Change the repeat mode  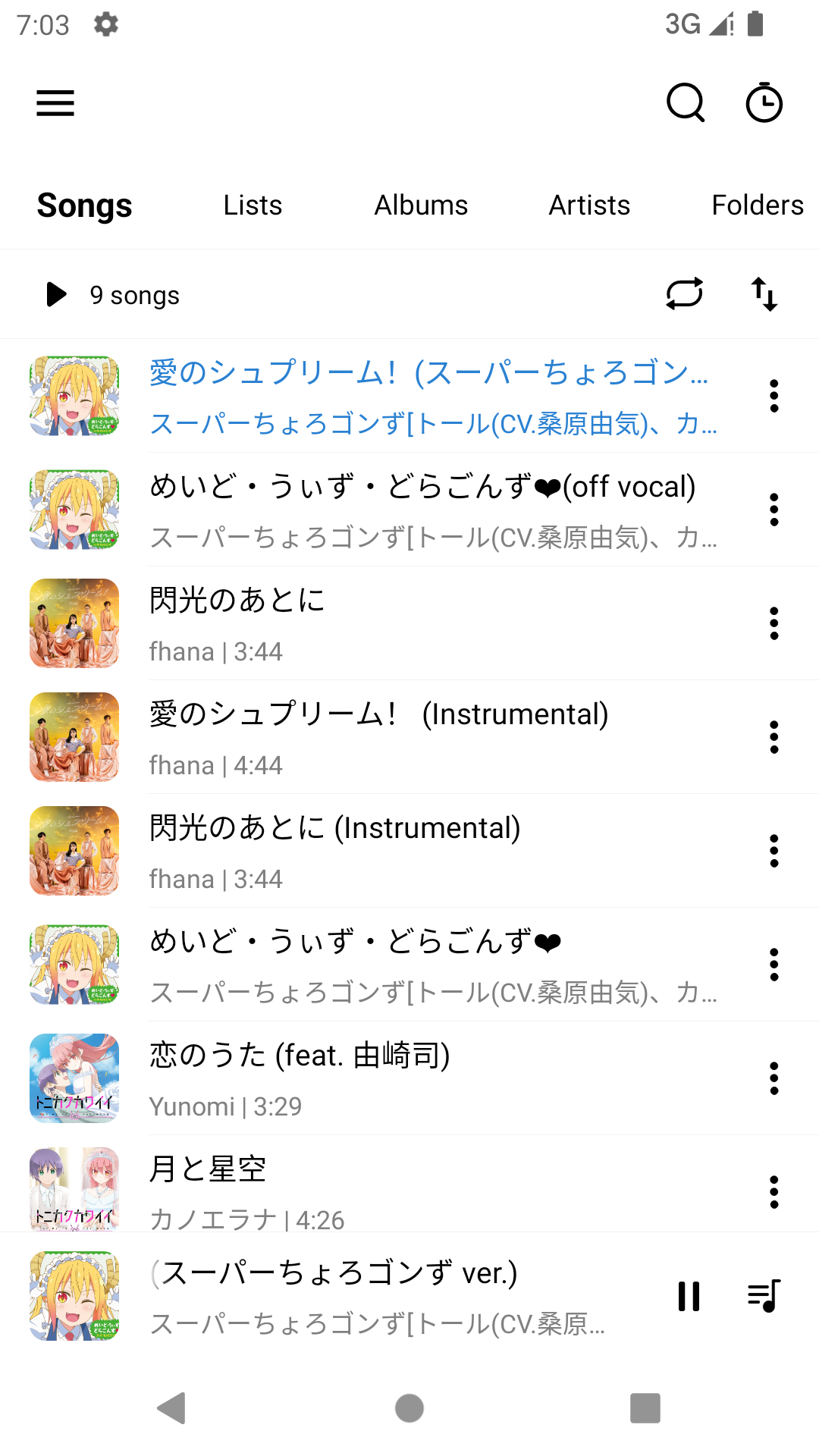click(x=684, y=294)
